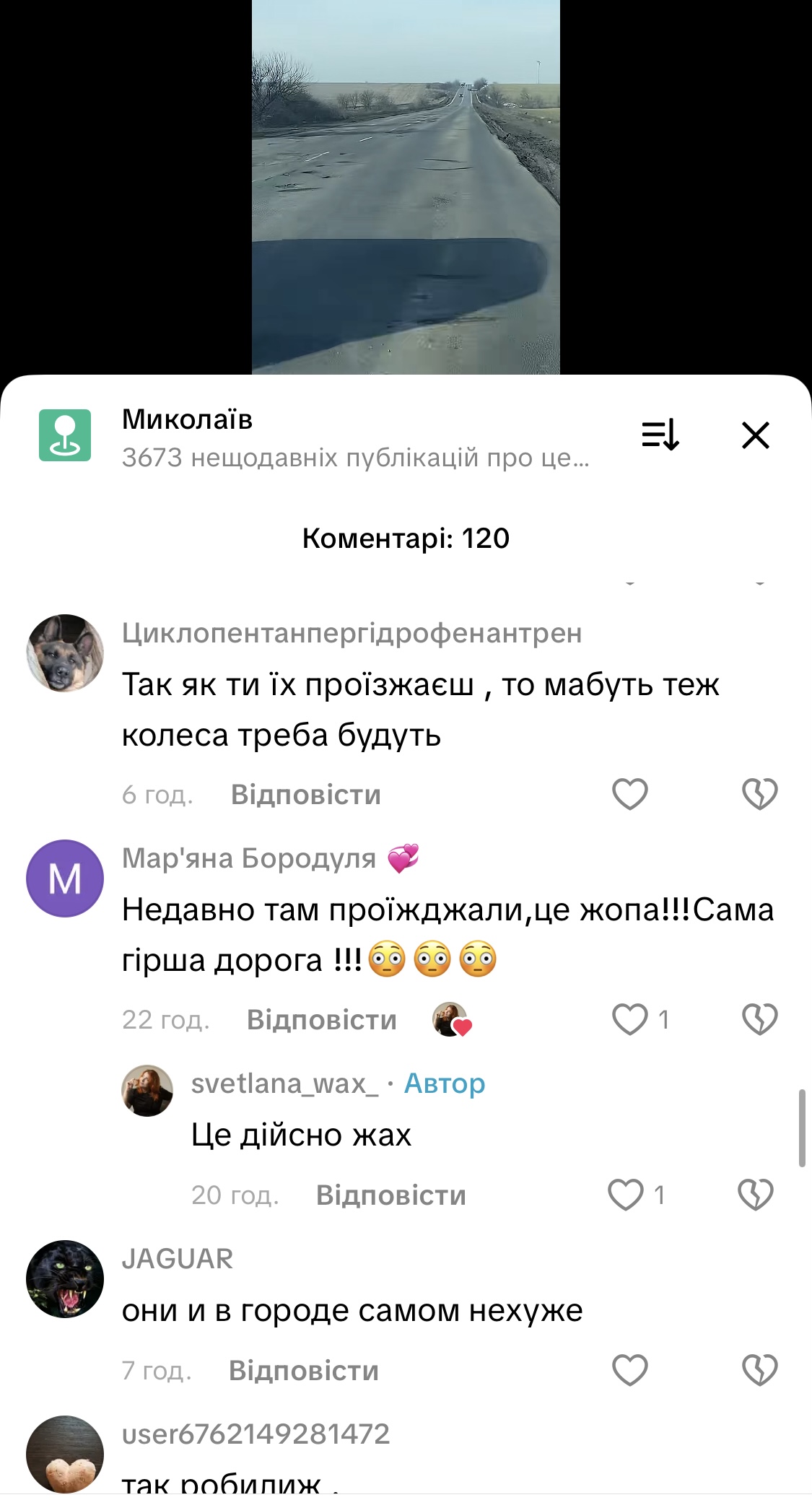
Task: Return to the road video above
Action: (x=406, y=188)
